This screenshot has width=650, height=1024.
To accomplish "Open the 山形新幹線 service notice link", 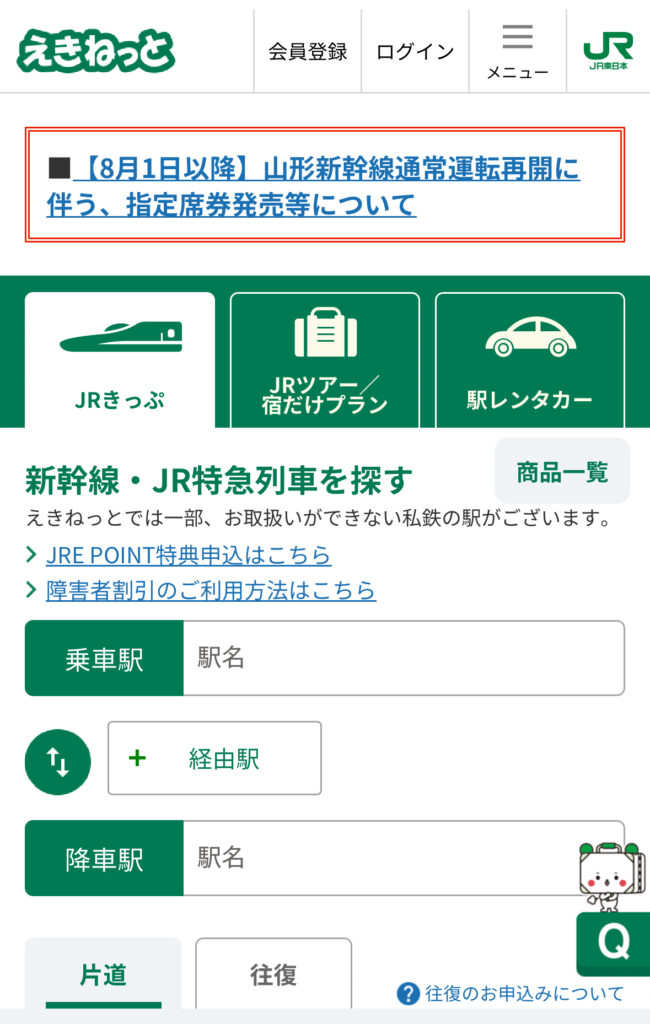I will click(x=313, y=186).
